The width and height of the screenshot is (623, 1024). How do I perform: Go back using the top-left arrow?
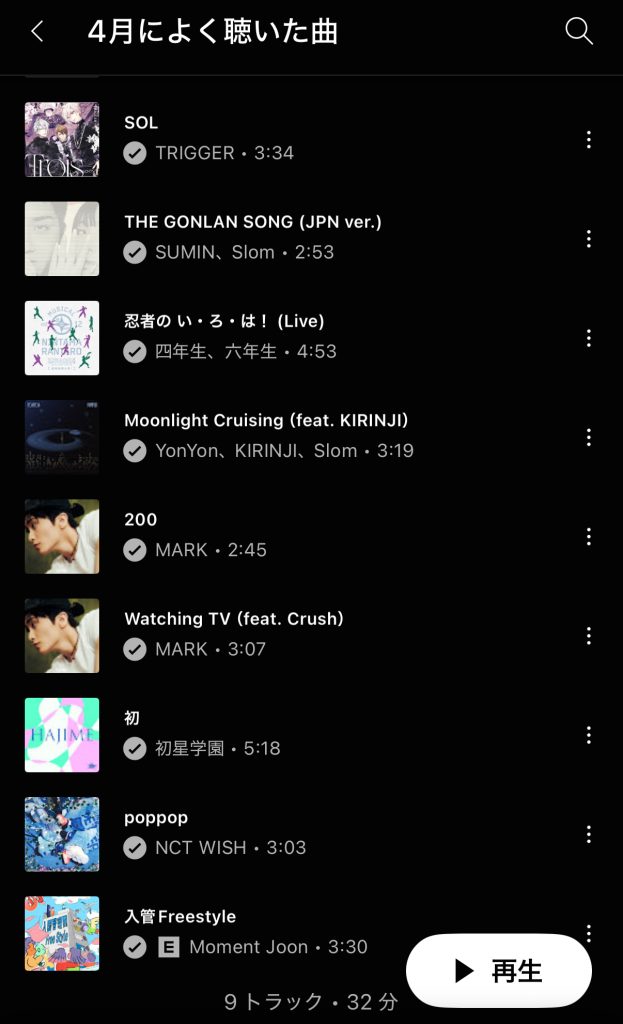[x=37, y=32]
